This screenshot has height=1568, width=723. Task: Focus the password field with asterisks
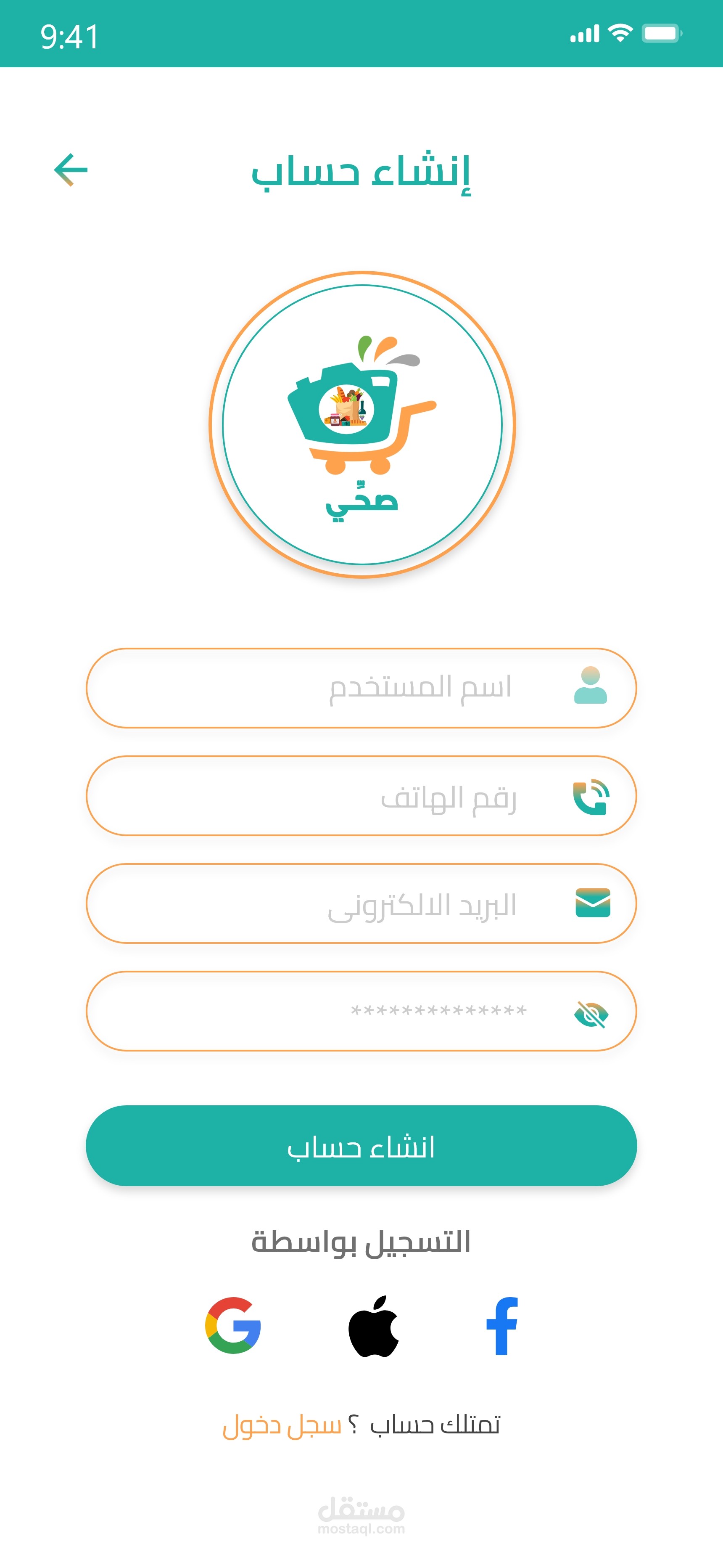(361, 1011)
